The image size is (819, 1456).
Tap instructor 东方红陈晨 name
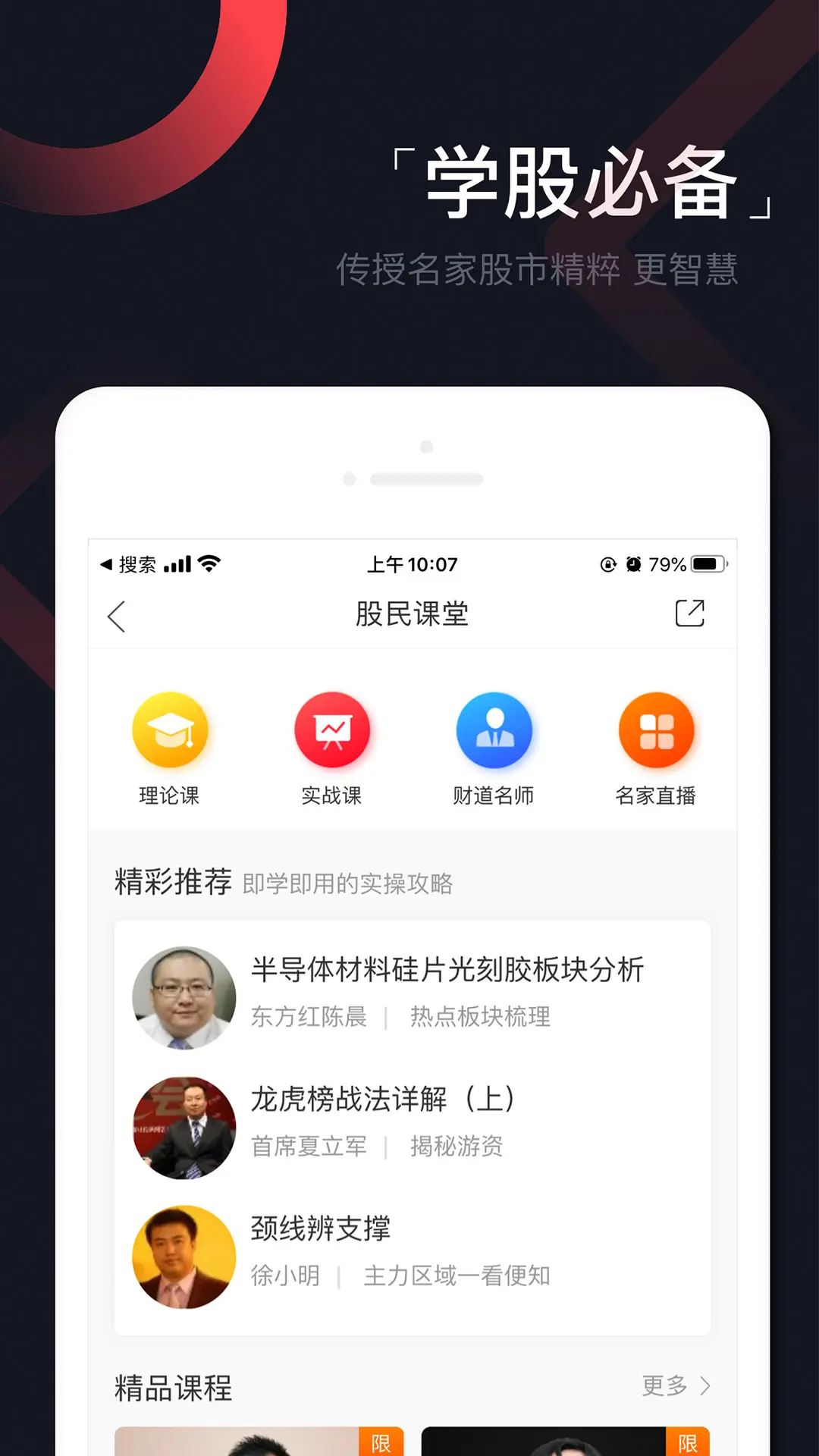tap(308, 1018)
